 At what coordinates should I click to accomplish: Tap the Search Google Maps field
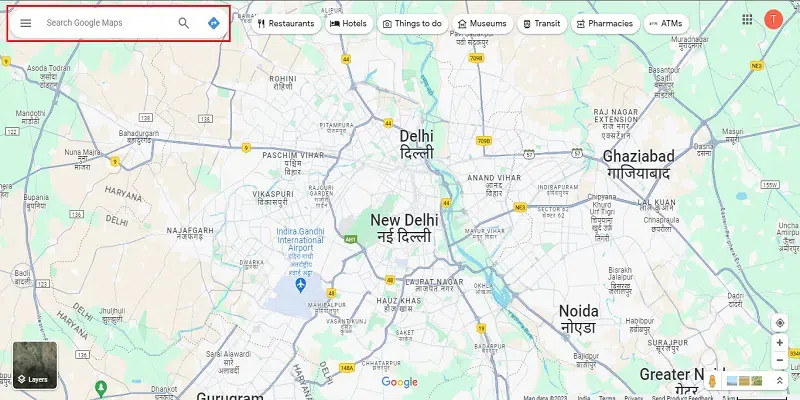[x=105, y=23]
